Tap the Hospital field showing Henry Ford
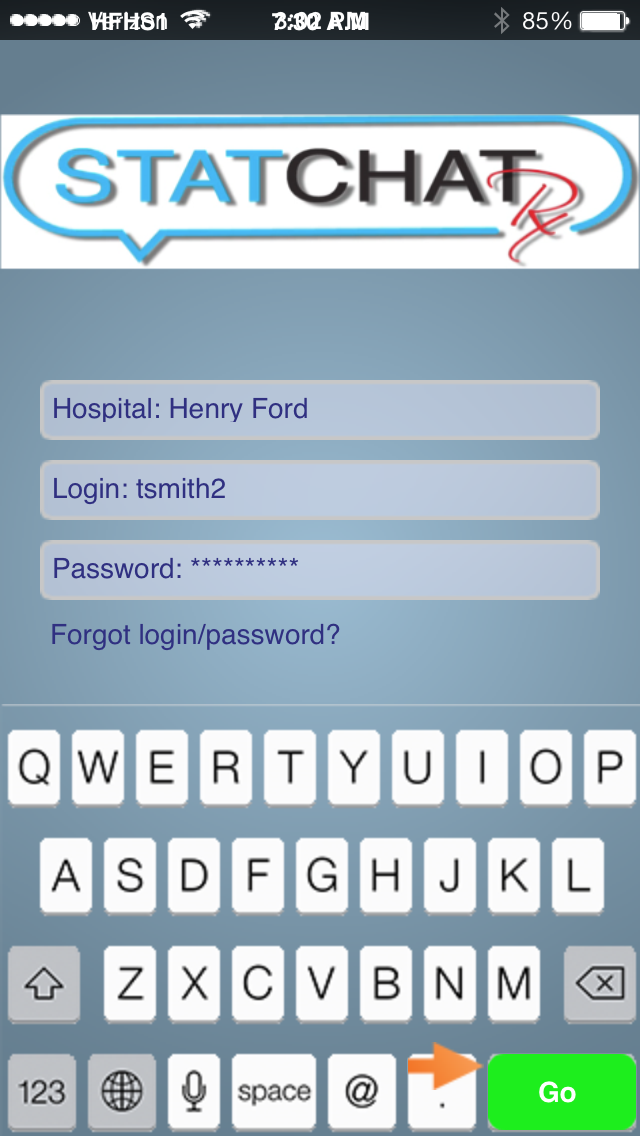This screenshot has height=1136, width=640. point(320,410)
